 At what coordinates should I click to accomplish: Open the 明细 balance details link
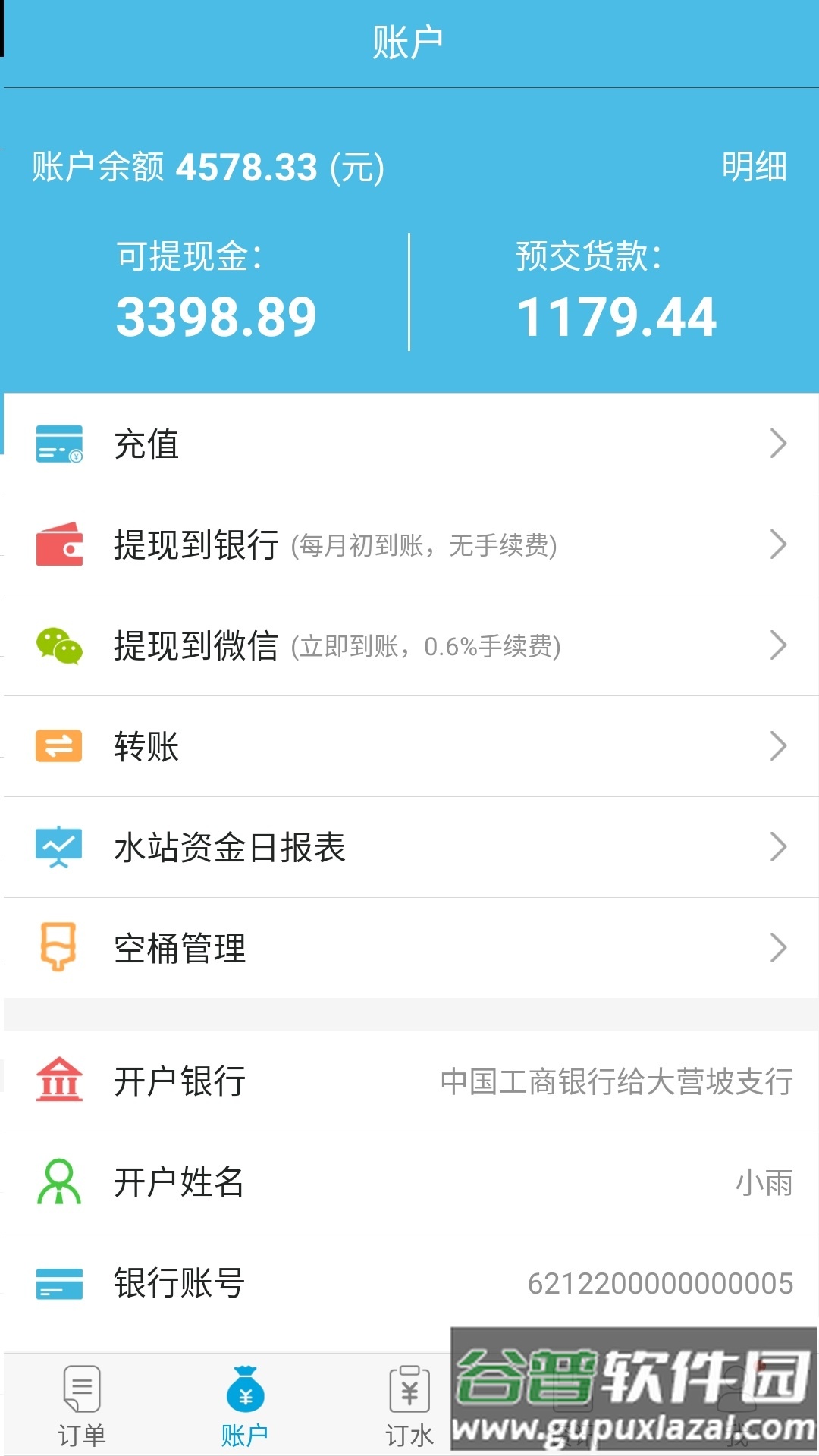pyautogui.click(x=755, y=167)
